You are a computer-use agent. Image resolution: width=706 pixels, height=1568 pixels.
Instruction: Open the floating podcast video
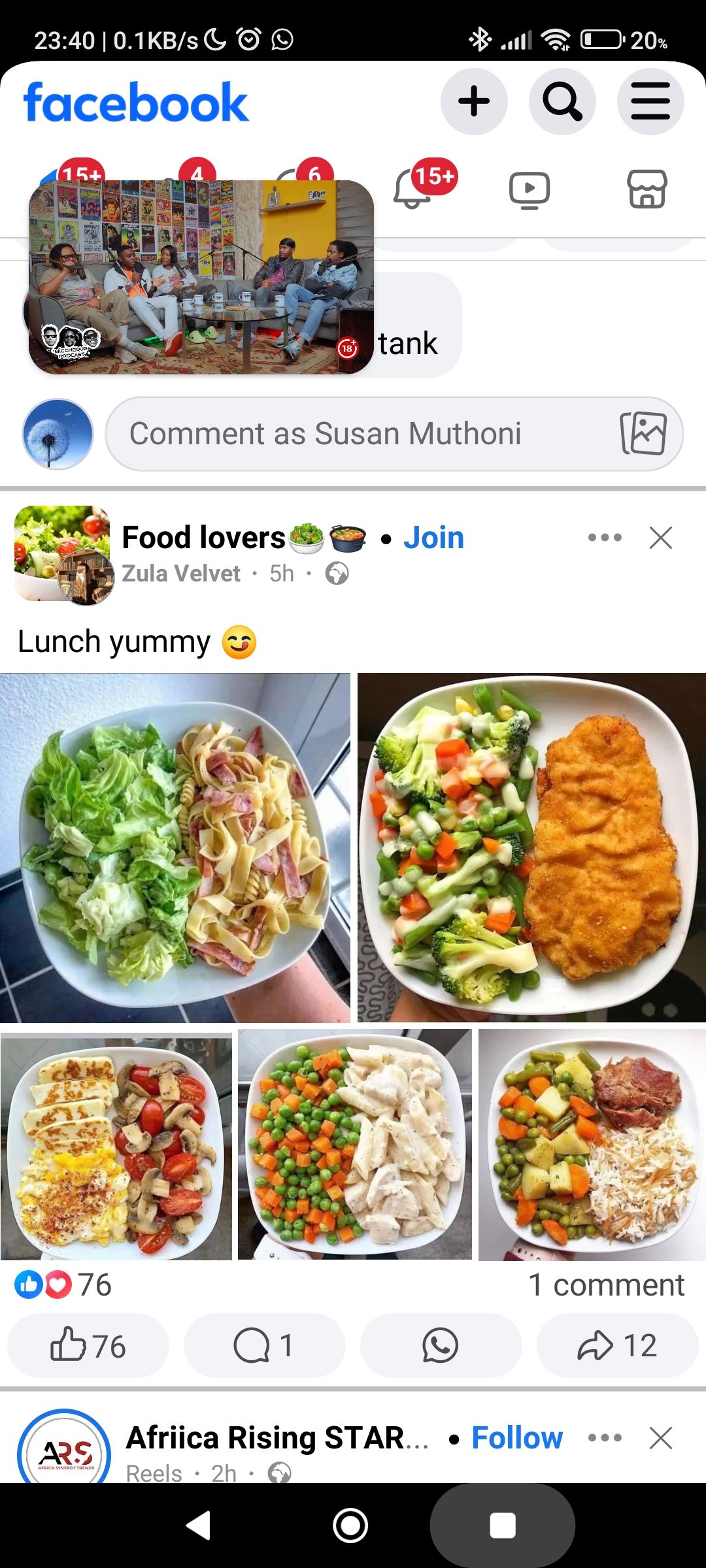(201, 277)
